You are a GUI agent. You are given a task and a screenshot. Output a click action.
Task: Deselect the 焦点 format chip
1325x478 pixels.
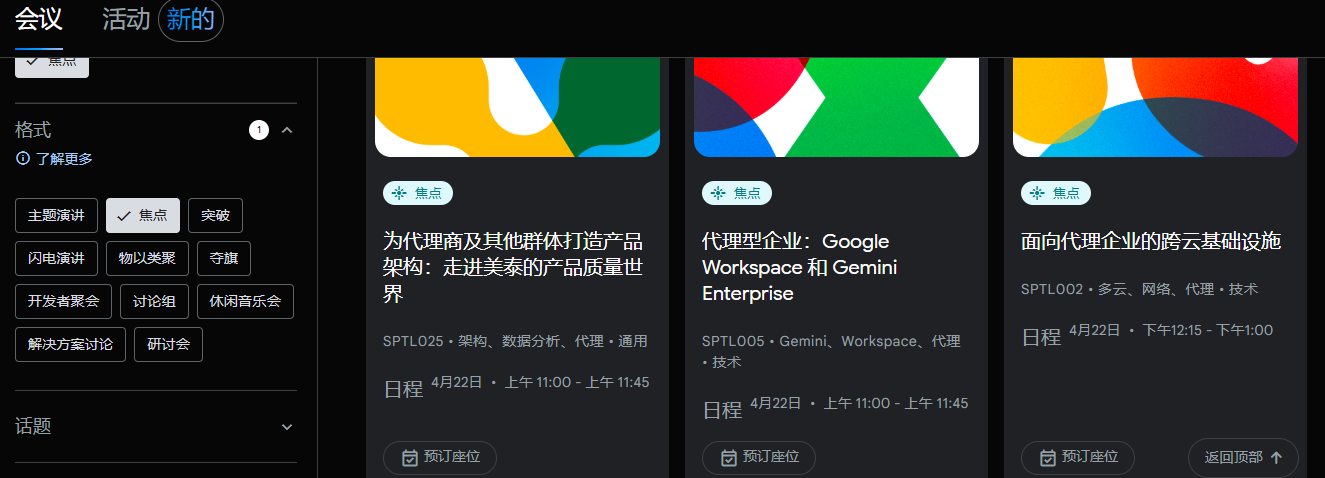(x=143, y=215)
